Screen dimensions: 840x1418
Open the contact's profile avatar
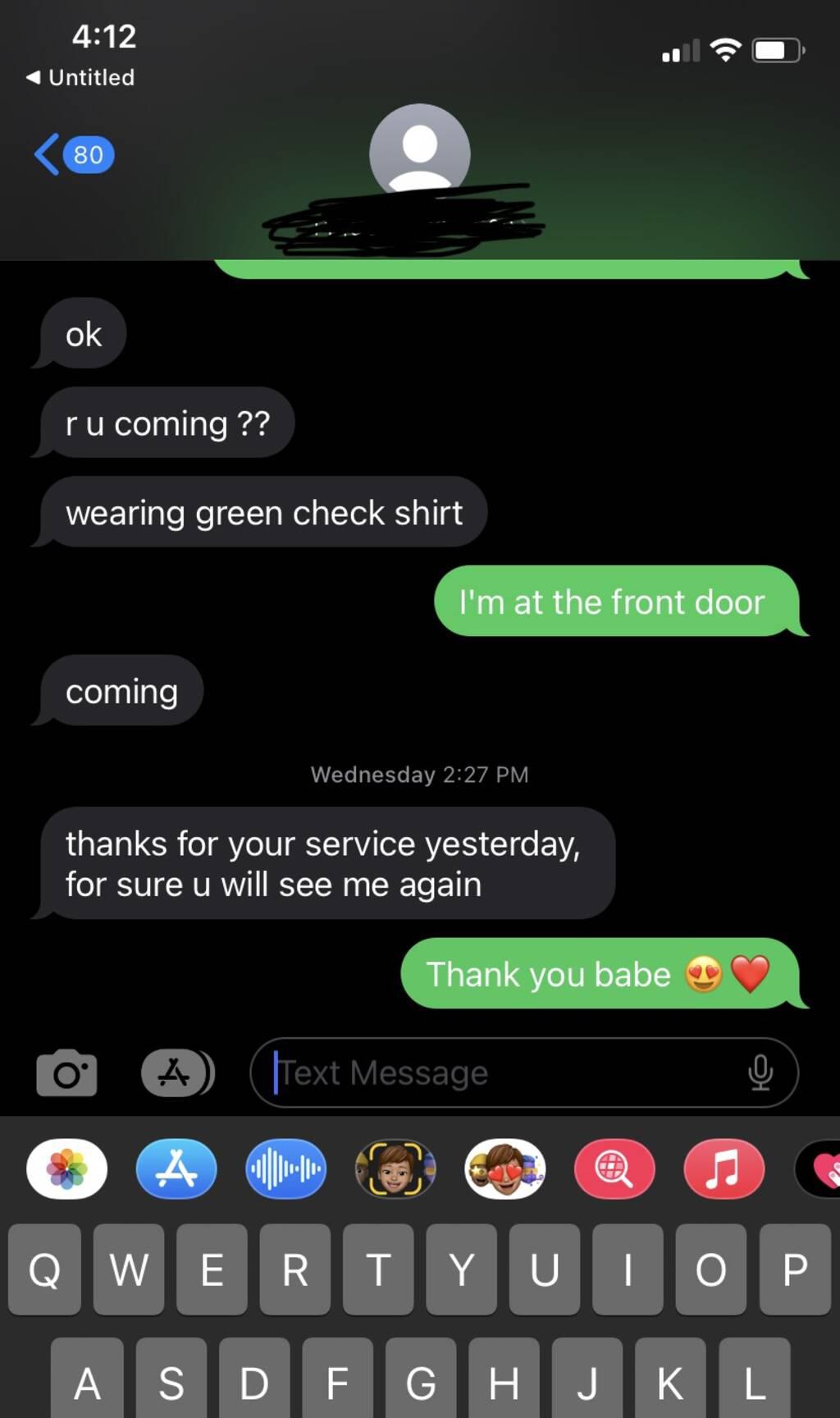[x=419, y=152]
